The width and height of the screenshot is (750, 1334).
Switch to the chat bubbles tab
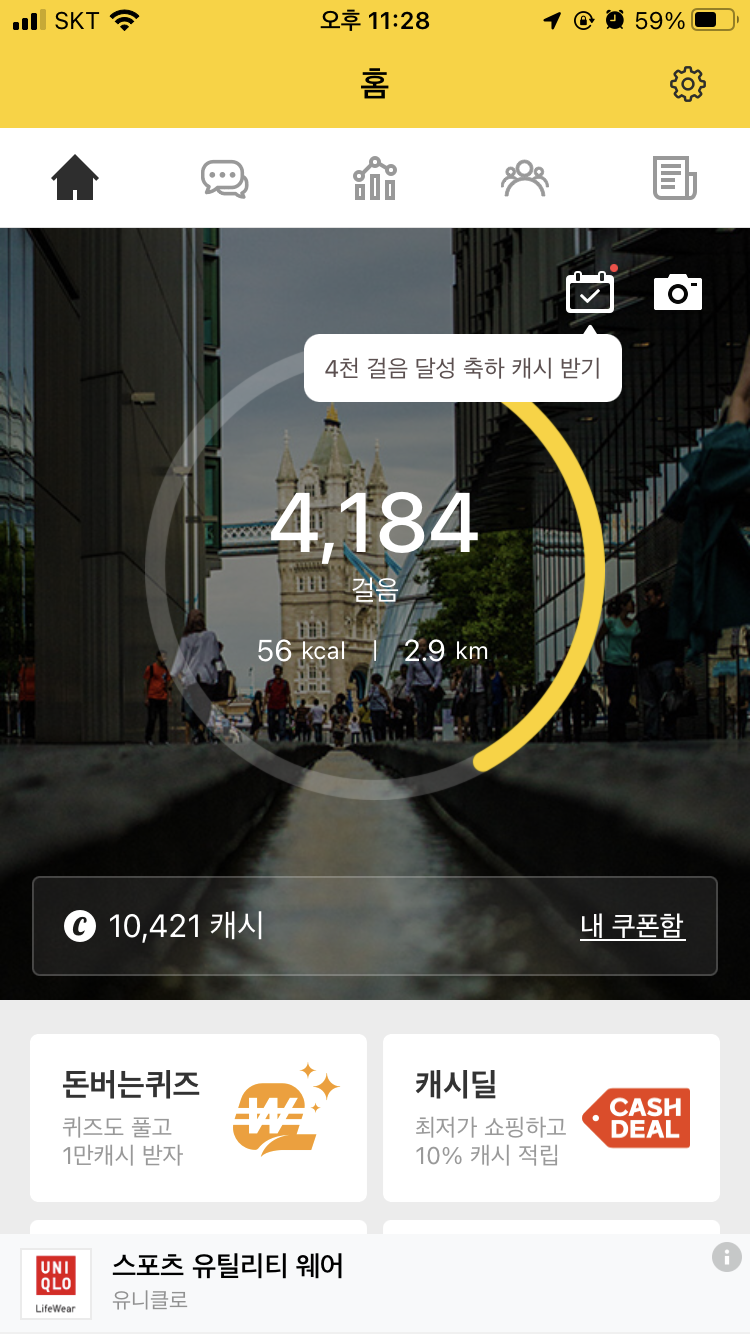pyautogui.click(x=225, y=178)
